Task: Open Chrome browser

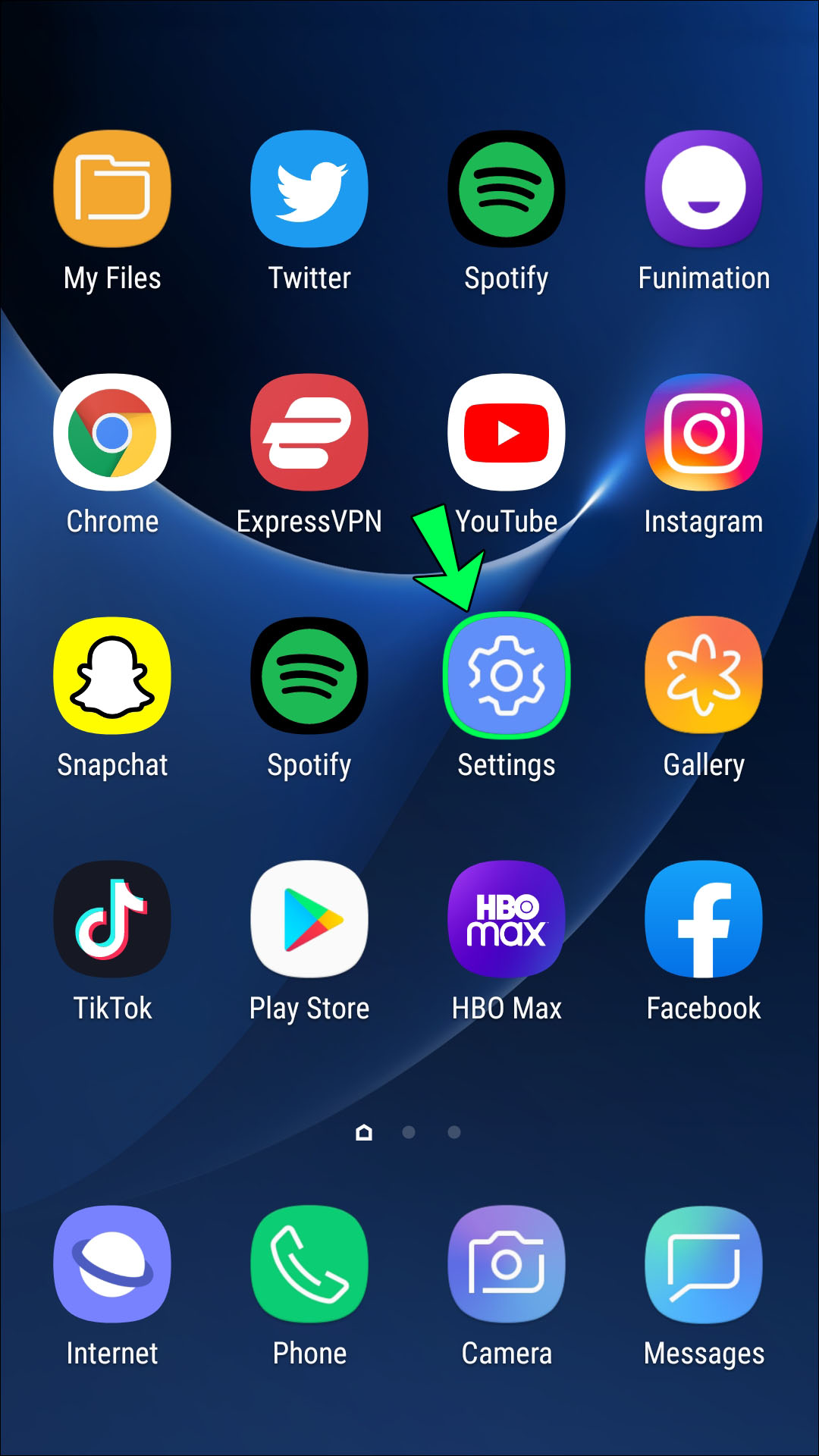Action: [112, 432]
